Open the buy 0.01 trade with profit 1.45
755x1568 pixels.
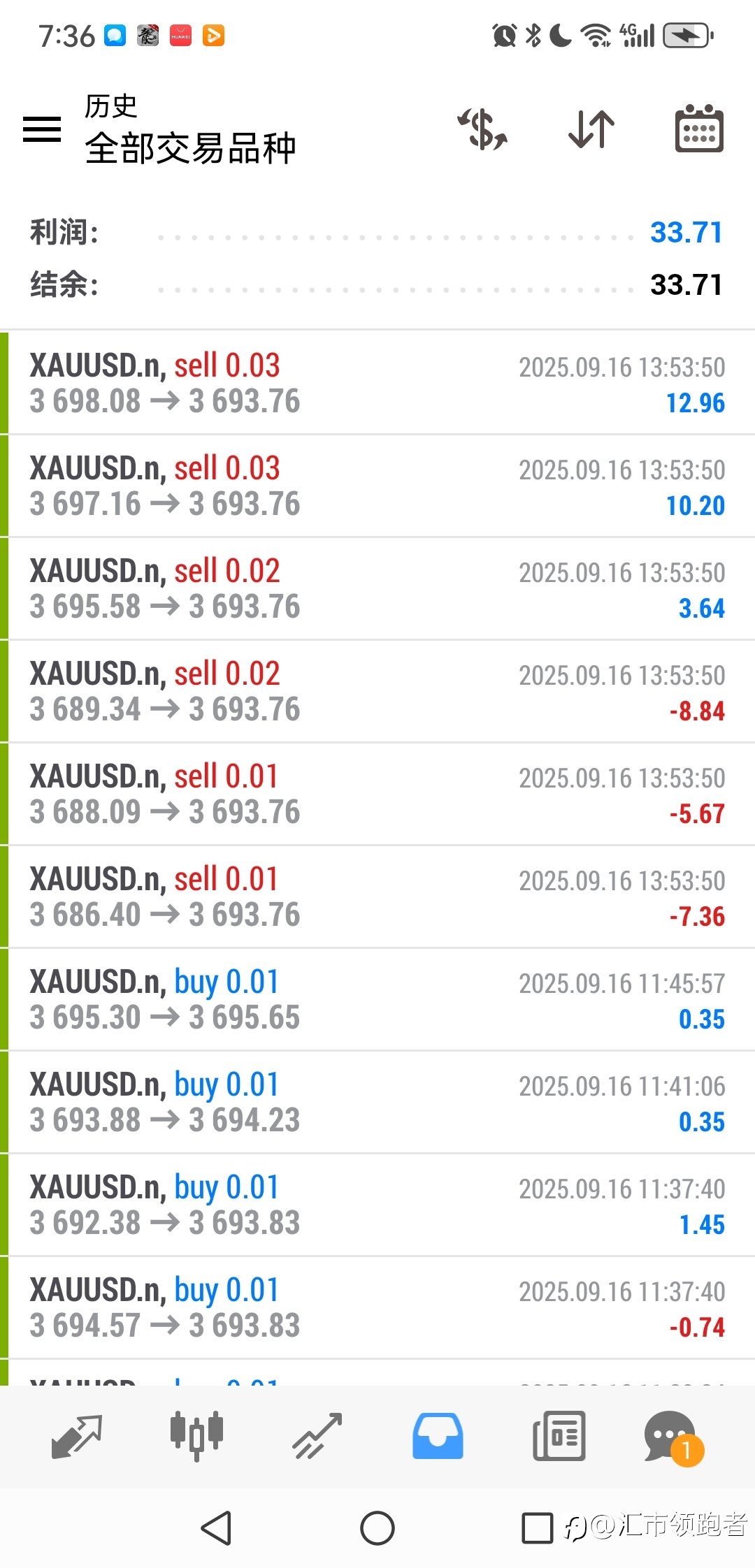(x=377, y=1205)
